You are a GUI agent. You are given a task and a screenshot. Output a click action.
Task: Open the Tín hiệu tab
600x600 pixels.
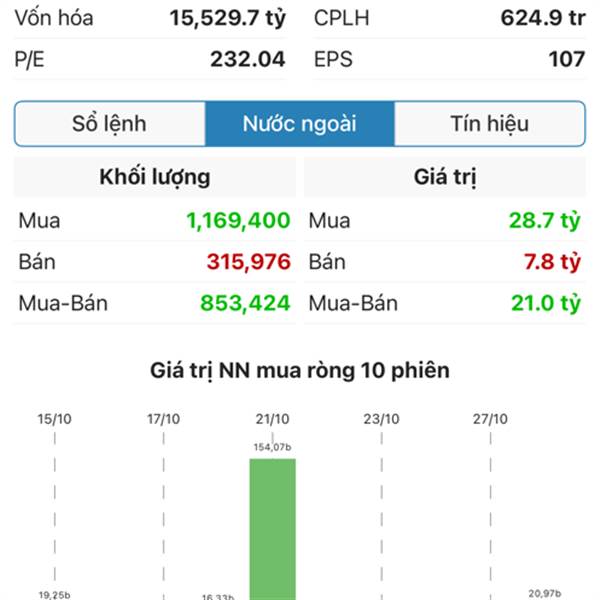click(490, 125)
